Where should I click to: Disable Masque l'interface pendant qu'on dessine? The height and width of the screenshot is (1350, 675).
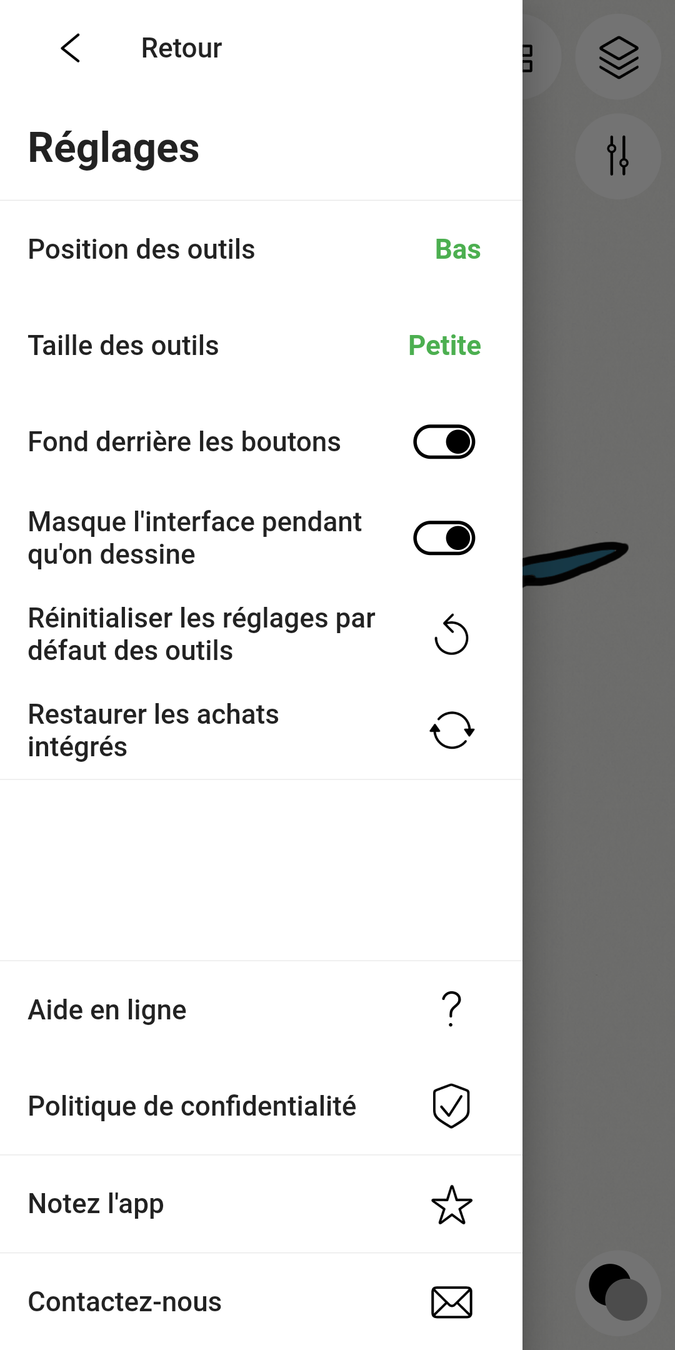click(444, 538)
